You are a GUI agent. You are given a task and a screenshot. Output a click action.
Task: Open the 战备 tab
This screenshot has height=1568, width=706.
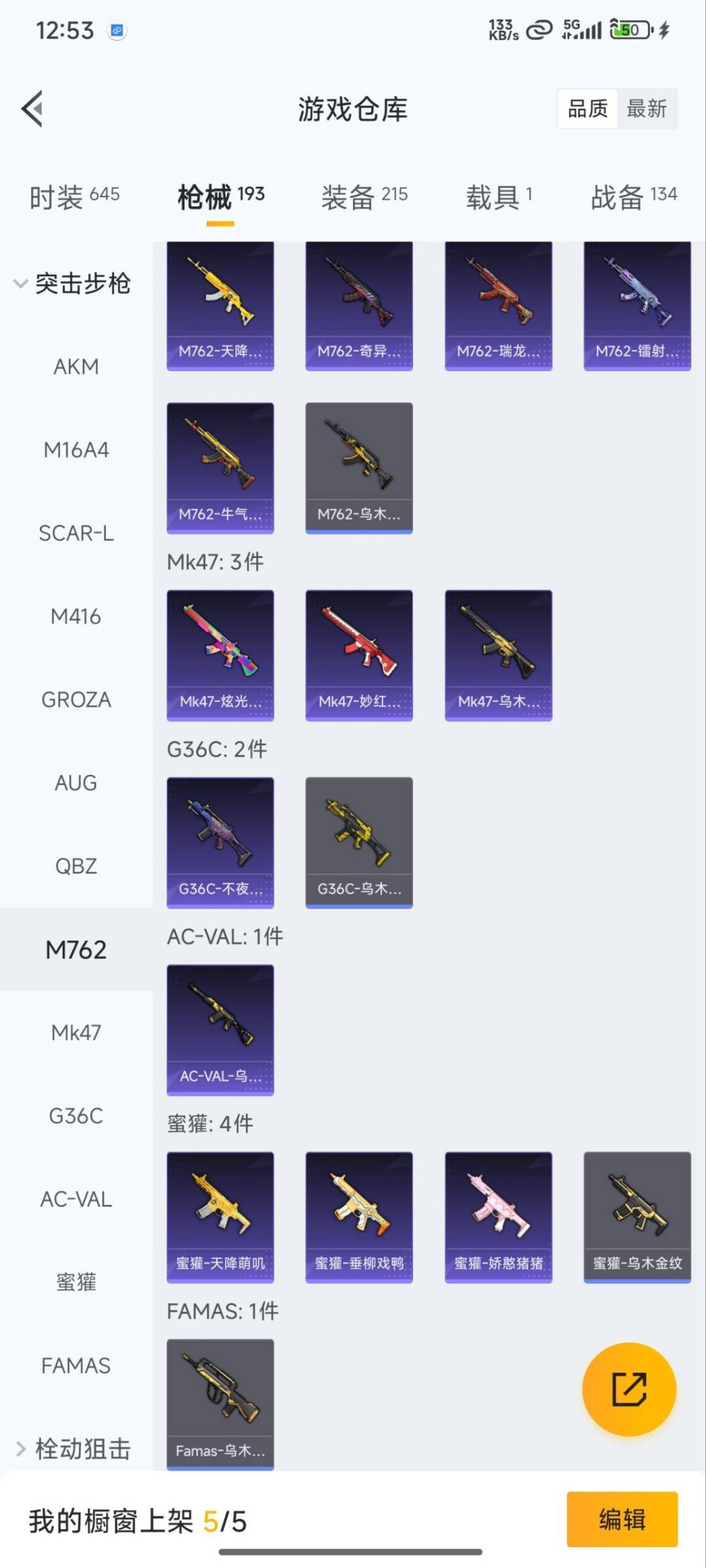(633, 196)
